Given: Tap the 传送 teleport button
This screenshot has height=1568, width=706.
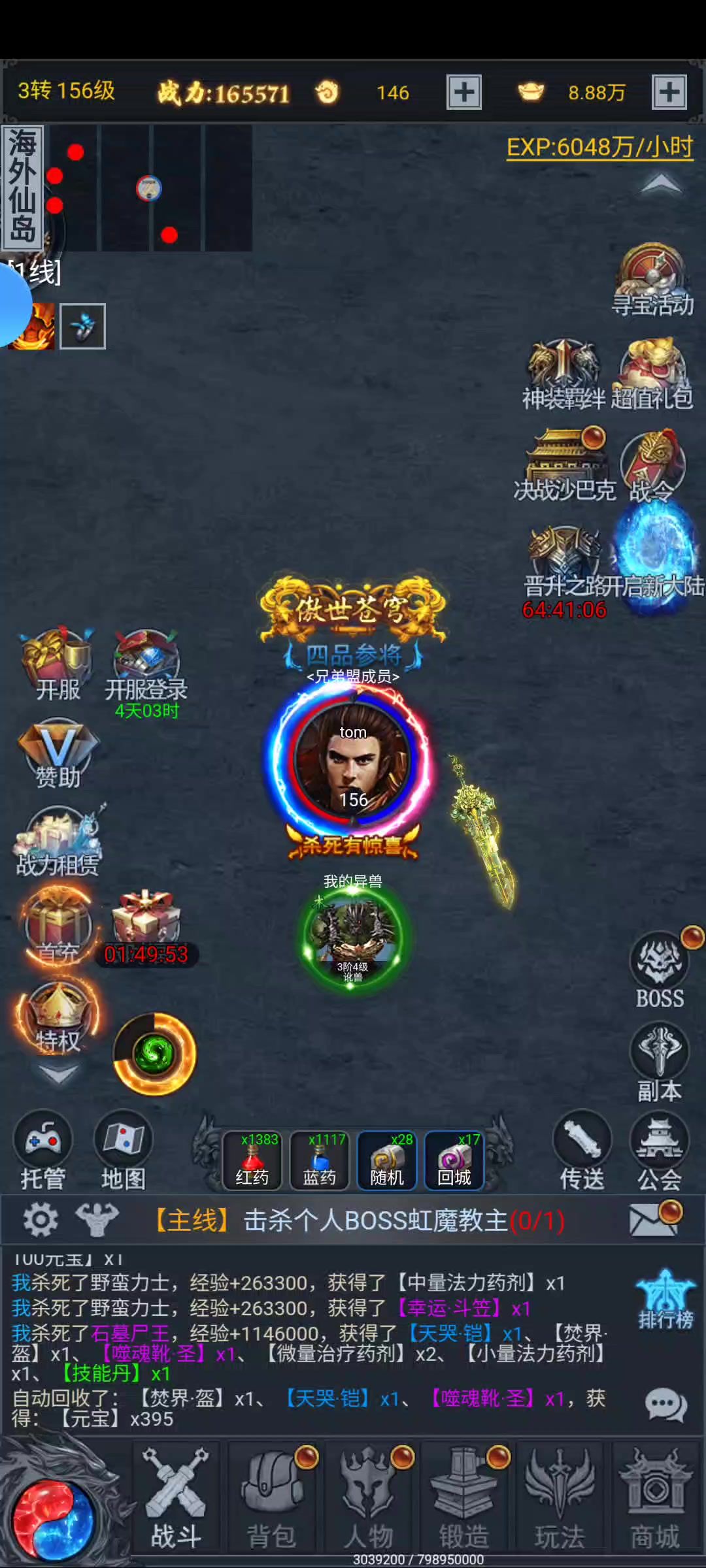Looking at the screenshot, I should pyautogui.click(x=582, y=1151).
